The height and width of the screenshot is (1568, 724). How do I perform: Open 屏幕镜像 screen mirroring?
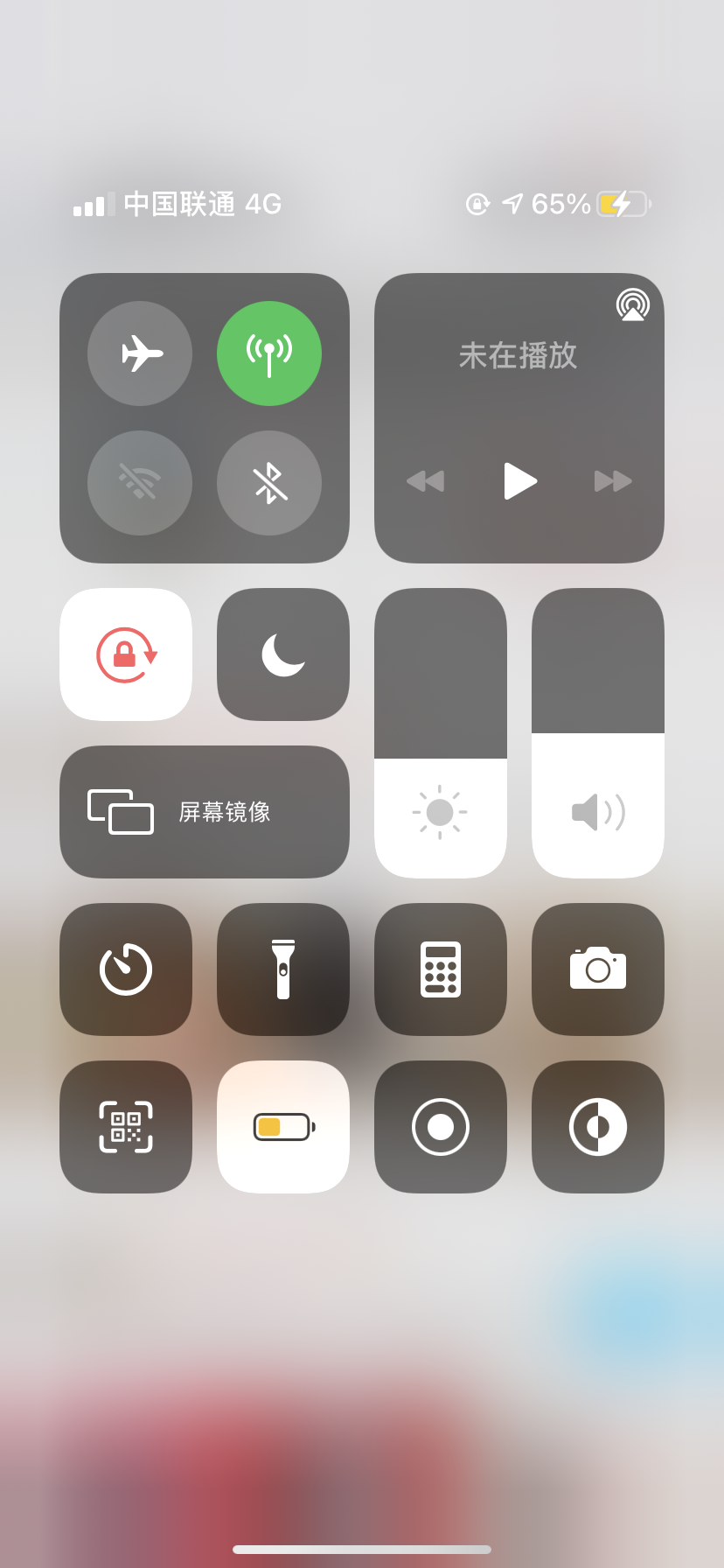point(205,812)
